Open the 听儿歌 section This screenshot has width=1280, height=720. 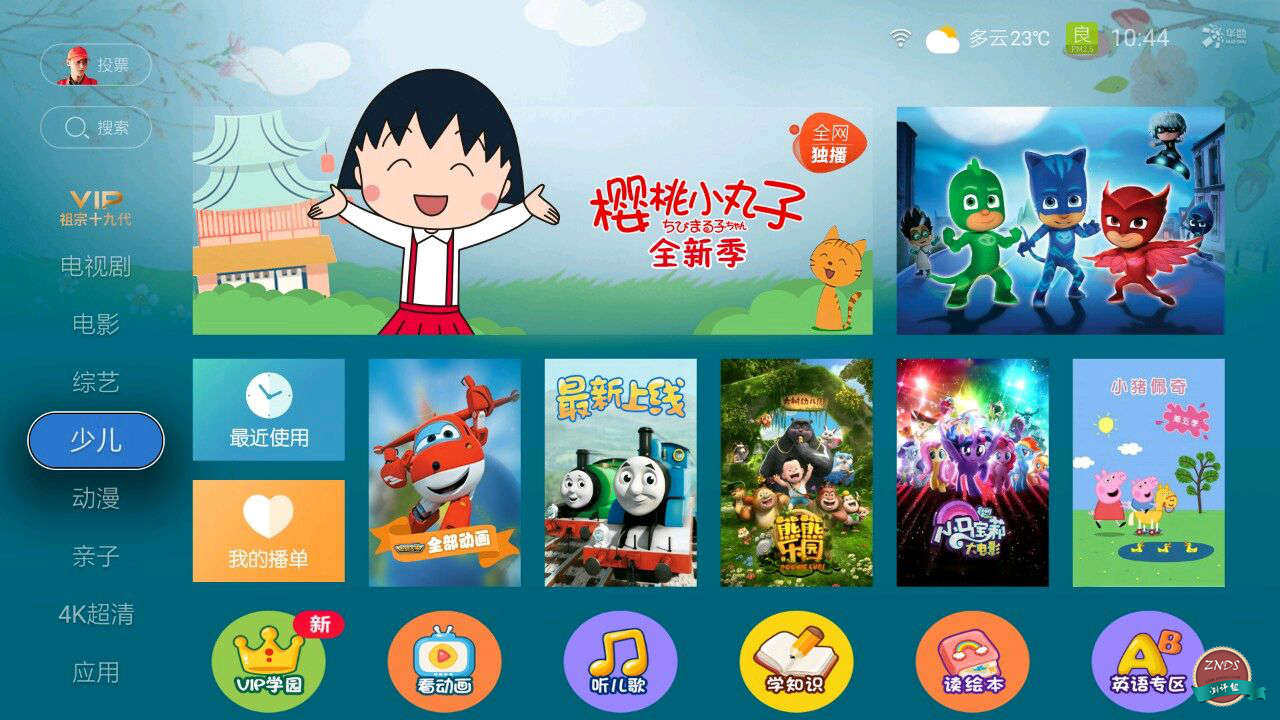coord(620,661)
